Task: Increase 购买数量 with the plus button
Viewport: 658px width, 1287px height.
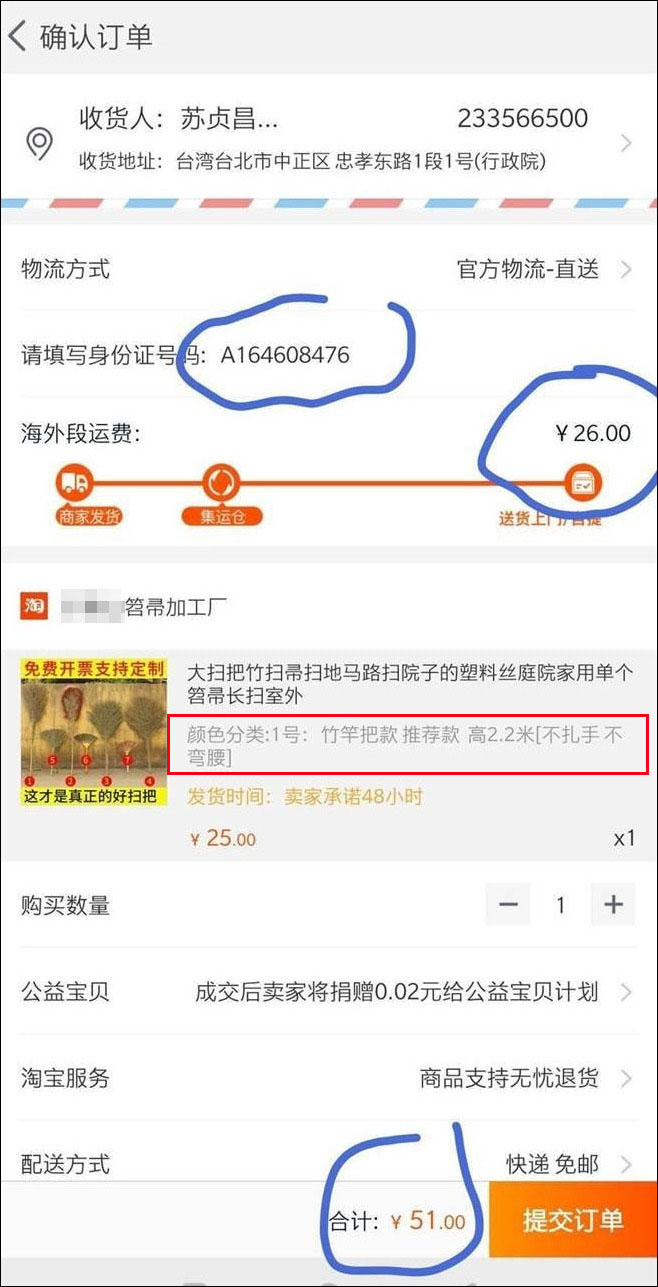Action: pyautogui.click(x=613, y=905)
